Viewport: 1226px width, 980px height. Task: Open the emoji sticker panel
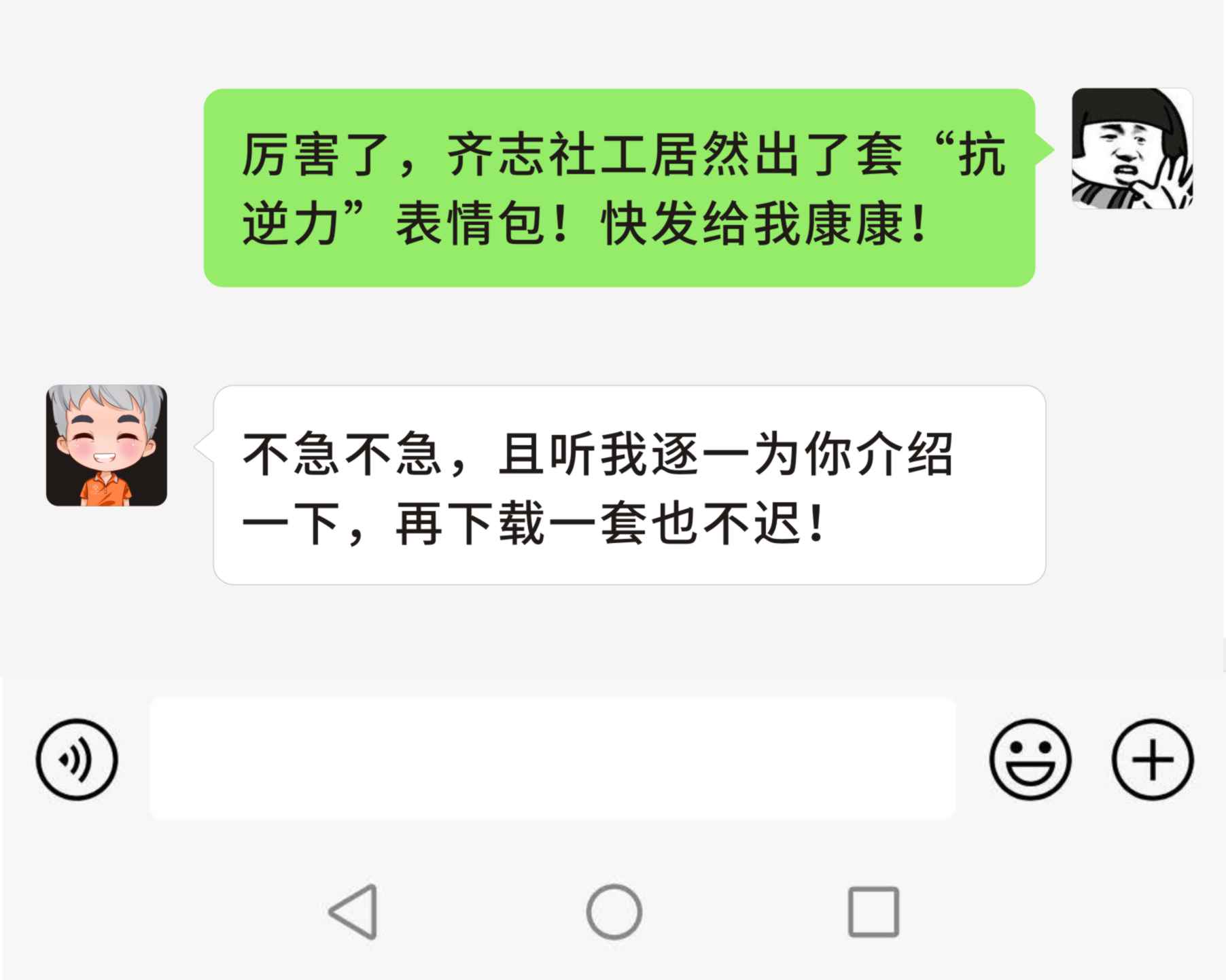pos(1030,759)
